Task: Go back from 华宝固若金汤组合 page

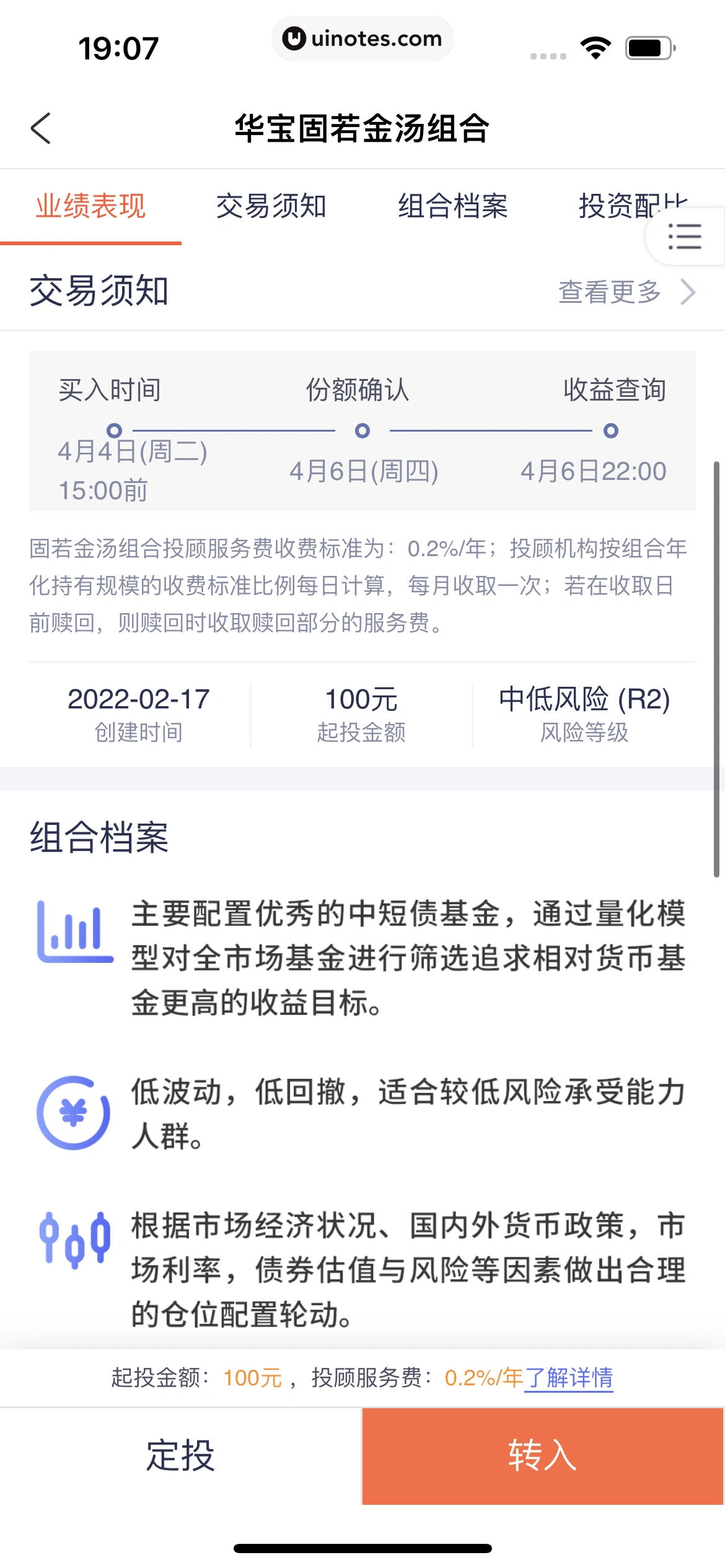Action: [41, 128]
